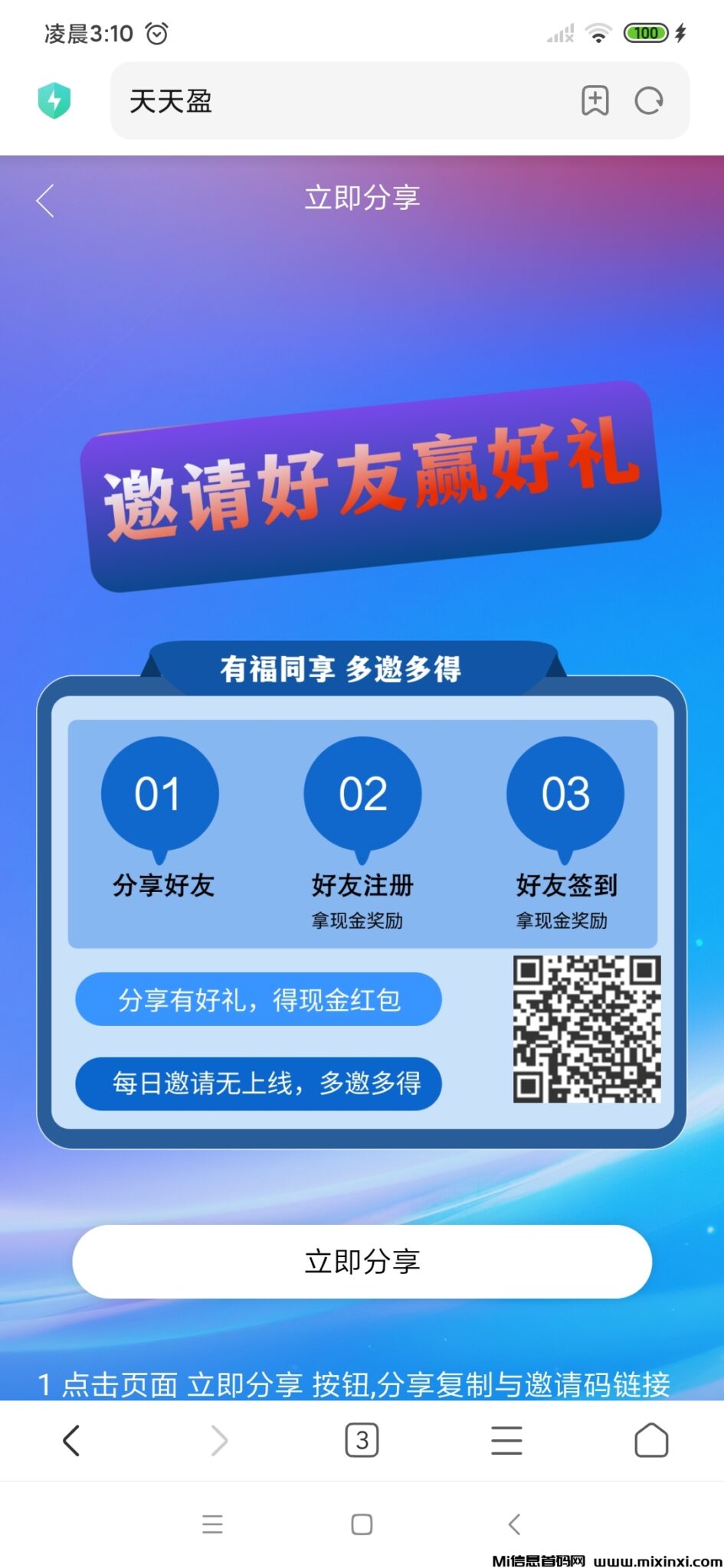Viewport: 724px width, 1568px height.
Task: Go back using the page header arrow
Action: 45,201
